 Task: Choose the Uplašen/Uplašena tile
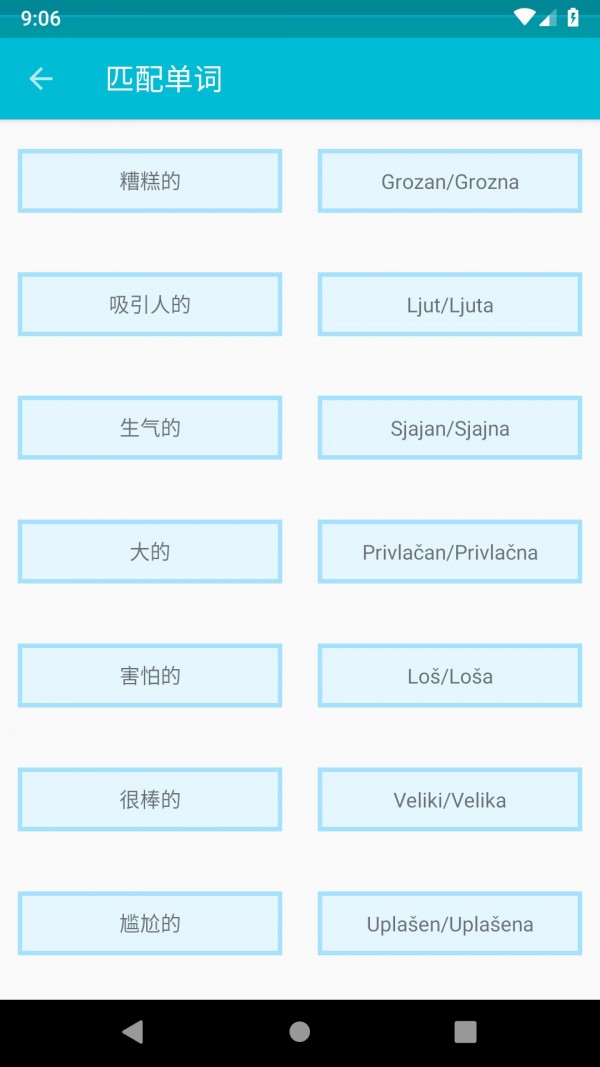click(450, 923)
